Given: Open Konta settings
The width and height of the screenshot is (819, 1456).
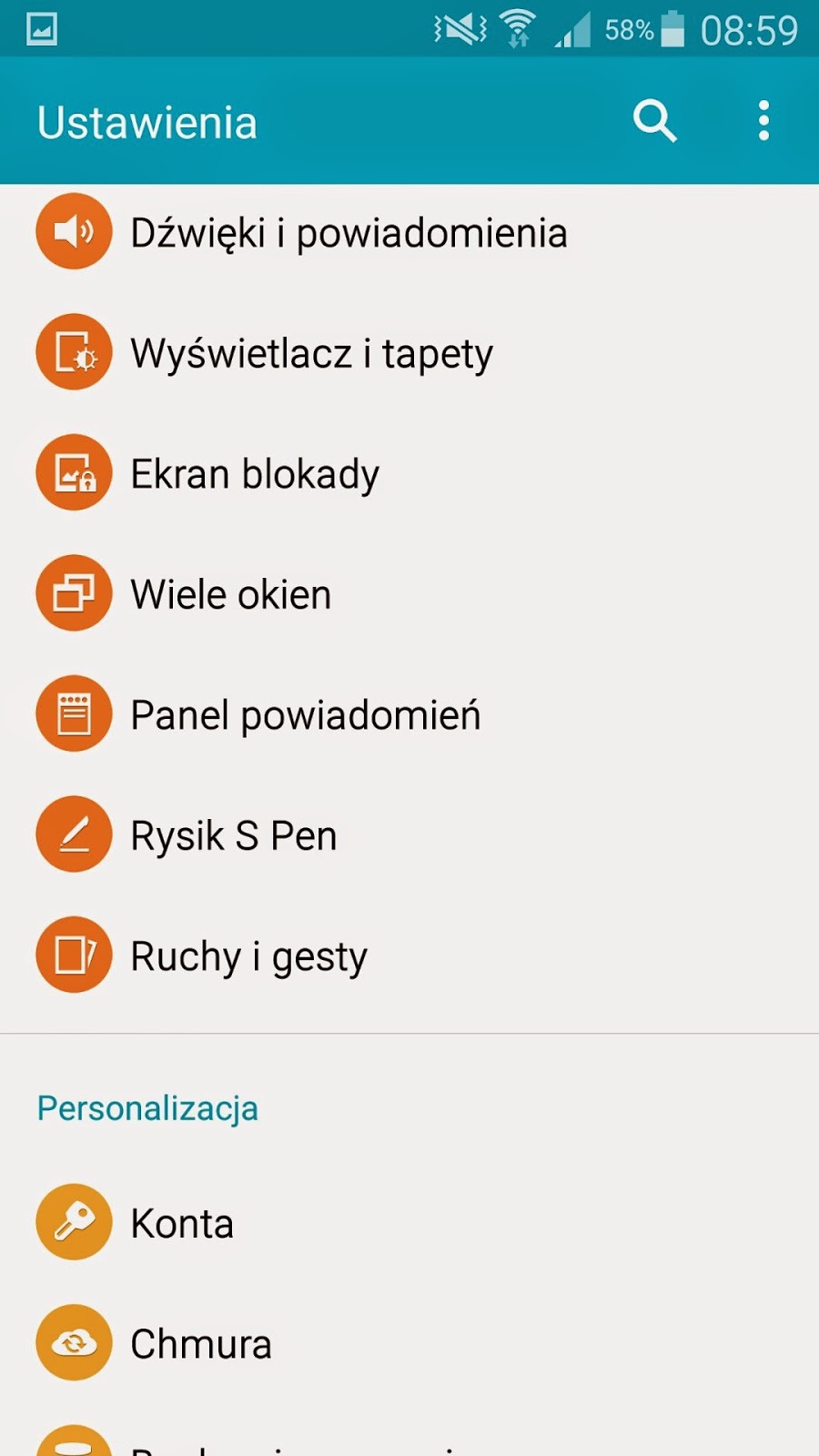Looking at the screenshot, I should 182,1223.
